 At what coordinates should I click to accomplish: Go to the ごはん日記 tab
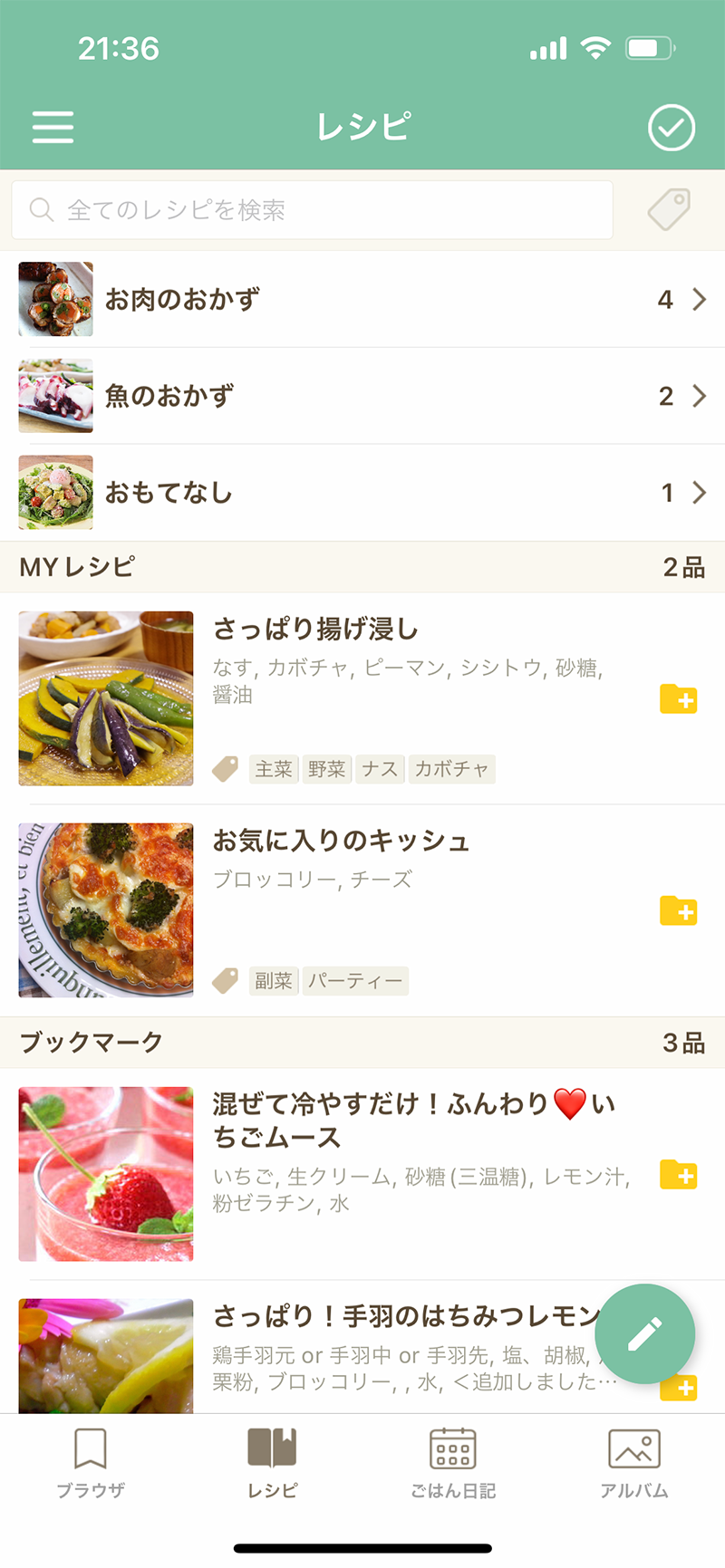pos(453,1462)
